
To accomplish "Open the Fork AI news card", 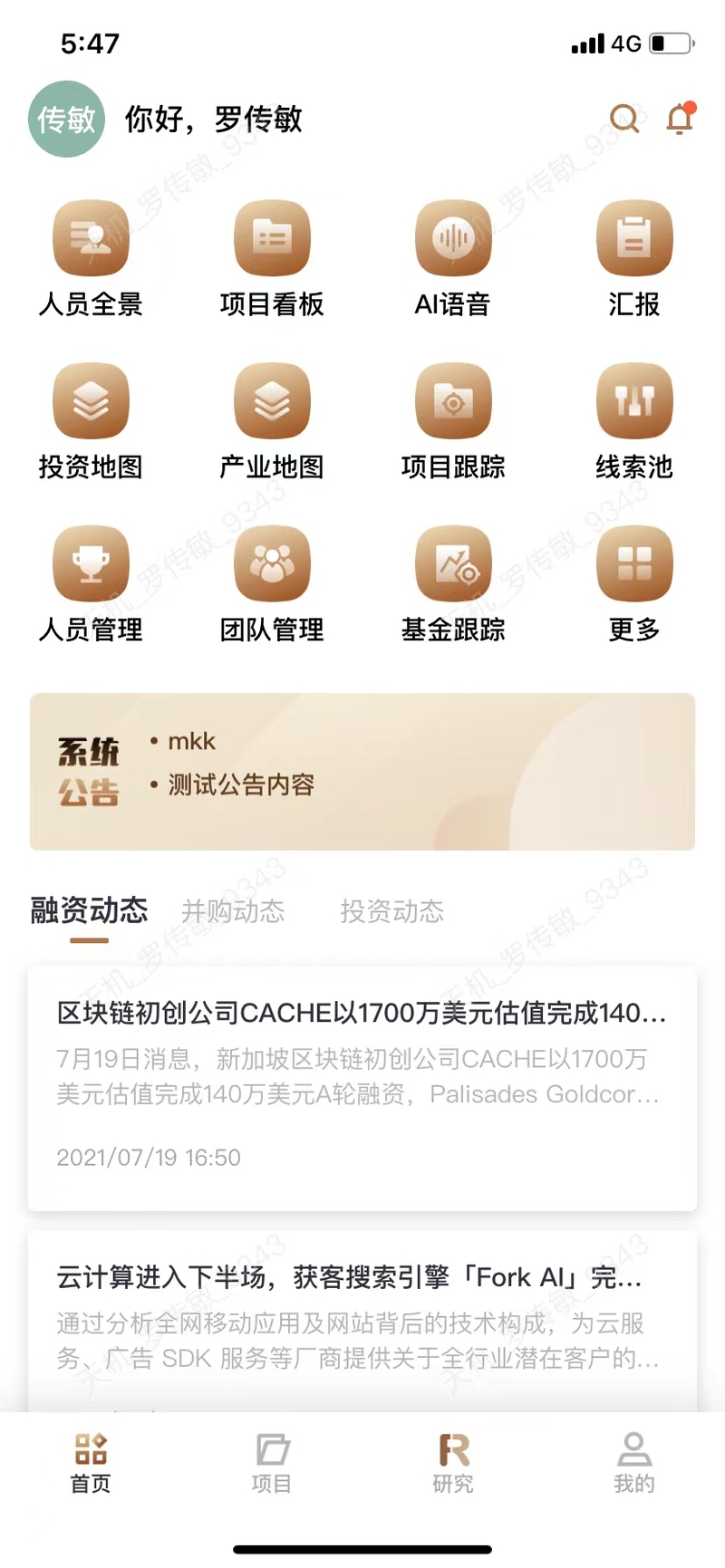I will [362, 1321].
